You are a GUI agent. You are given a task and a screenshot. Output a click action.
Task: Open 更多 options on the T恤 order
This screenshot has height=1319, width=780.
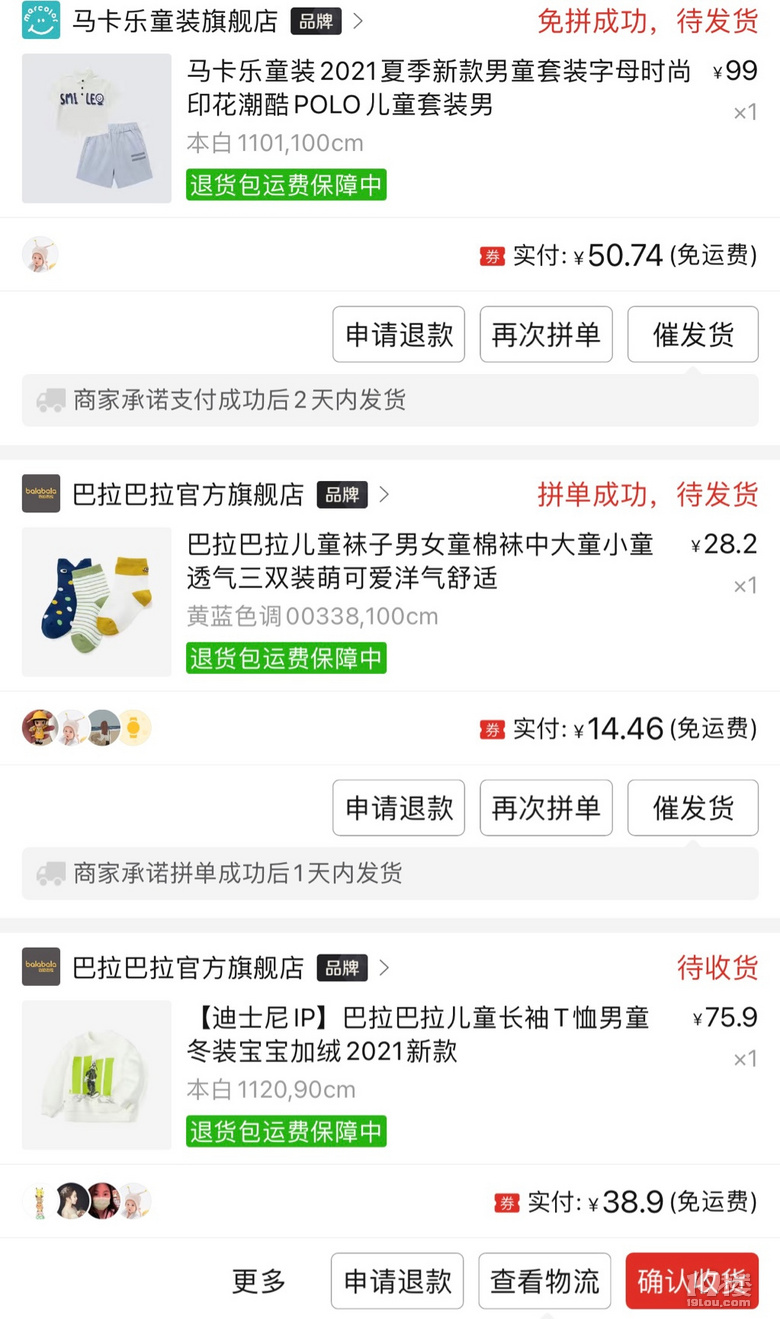click(259, 1281)
